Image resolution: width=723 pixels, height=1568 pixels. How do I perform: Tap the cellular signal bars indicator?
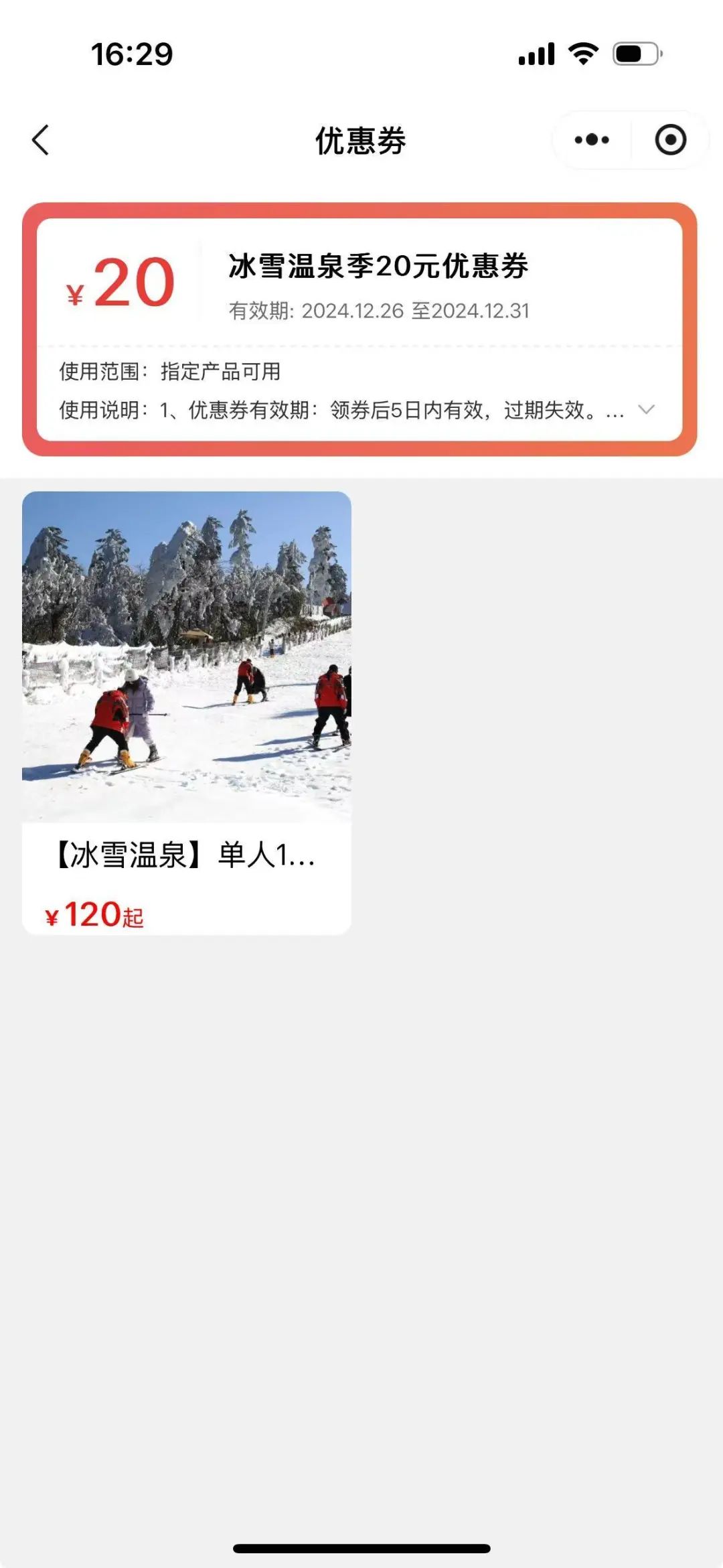(x=536, y=55)
